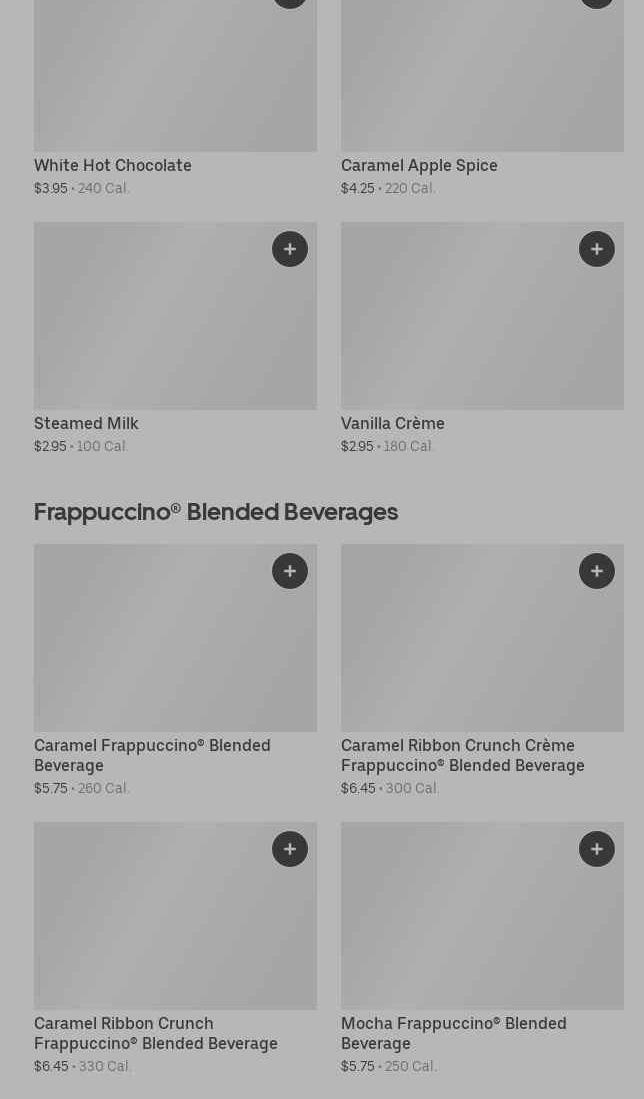Viewport: 644px width, 1099px height.
Task: Add Vanilla Crème to the order
Action: tap(597, 249)
